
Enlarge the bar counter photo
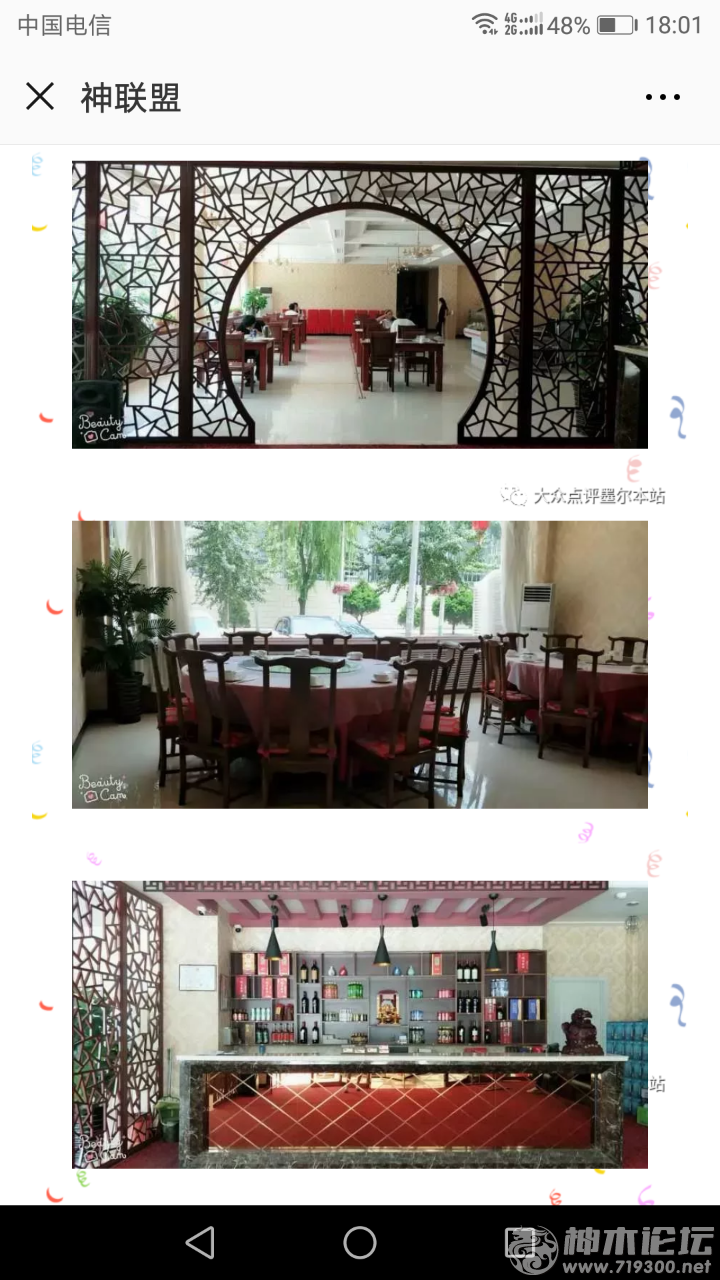tap(359, 1024)
